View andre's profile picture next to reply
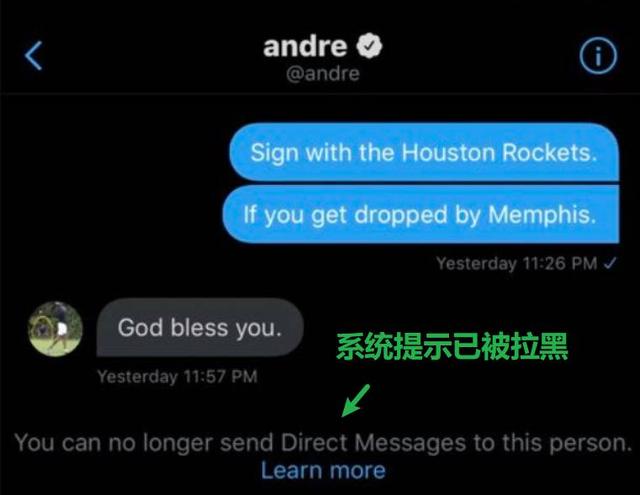Image resolution: width=640 pixels, height=495 pixels. point(55,327)
